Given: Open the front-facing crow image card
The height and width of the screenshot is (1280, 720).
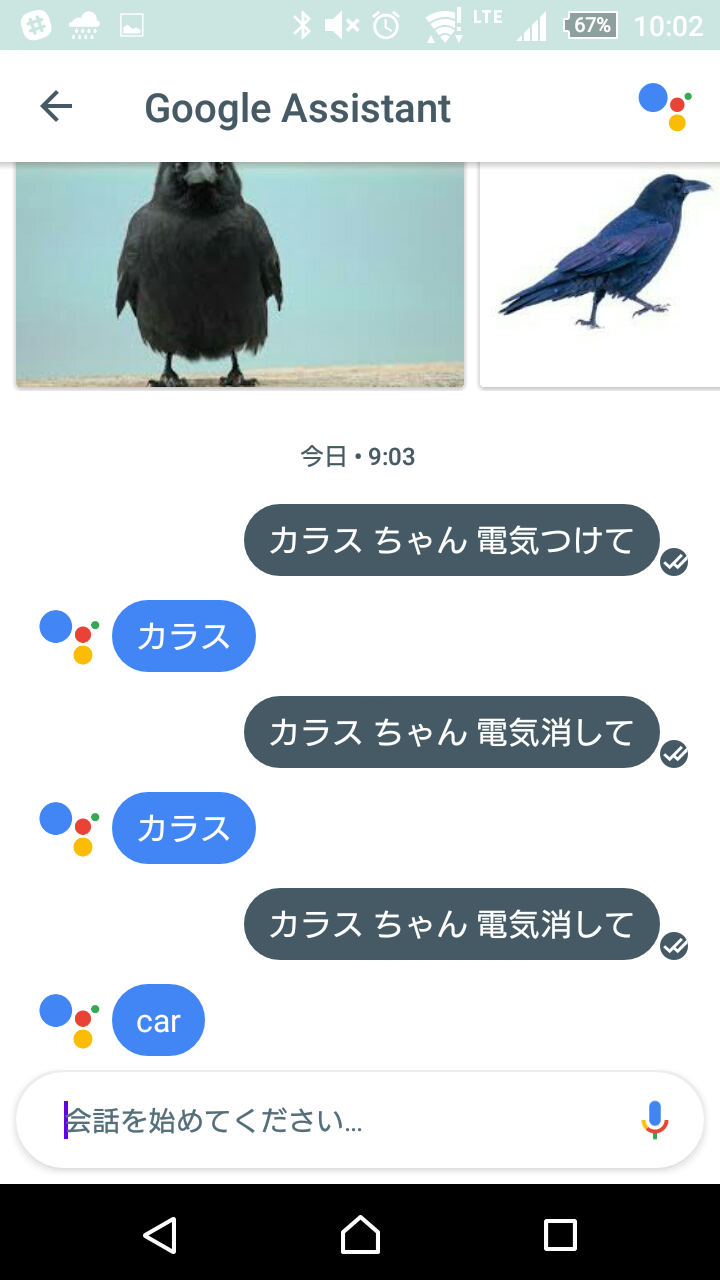Looking at the screenshot, I should 240,275.
